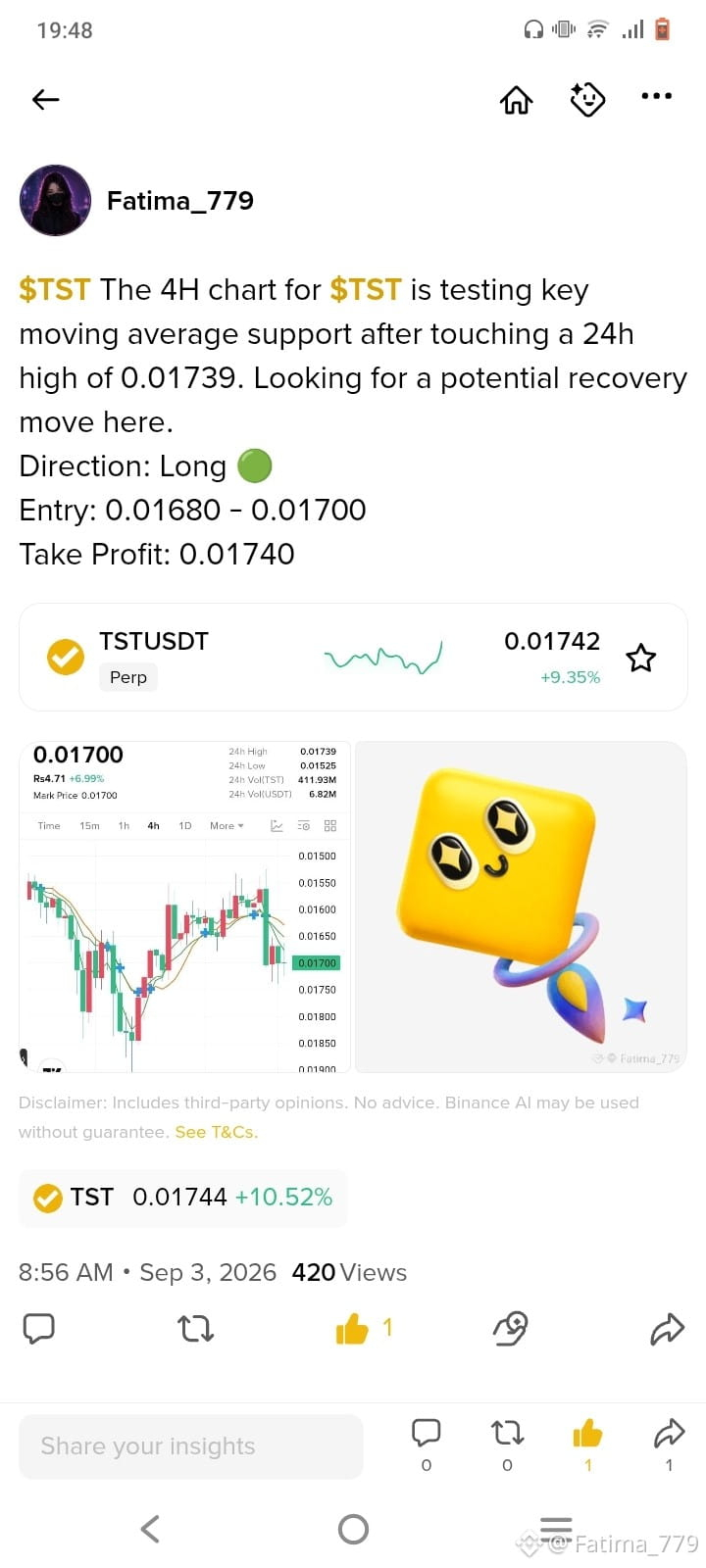Viewport: 706px width, 1568px height.
Task: View the yellow cube rocket image
Action: (x=521, y=906)
